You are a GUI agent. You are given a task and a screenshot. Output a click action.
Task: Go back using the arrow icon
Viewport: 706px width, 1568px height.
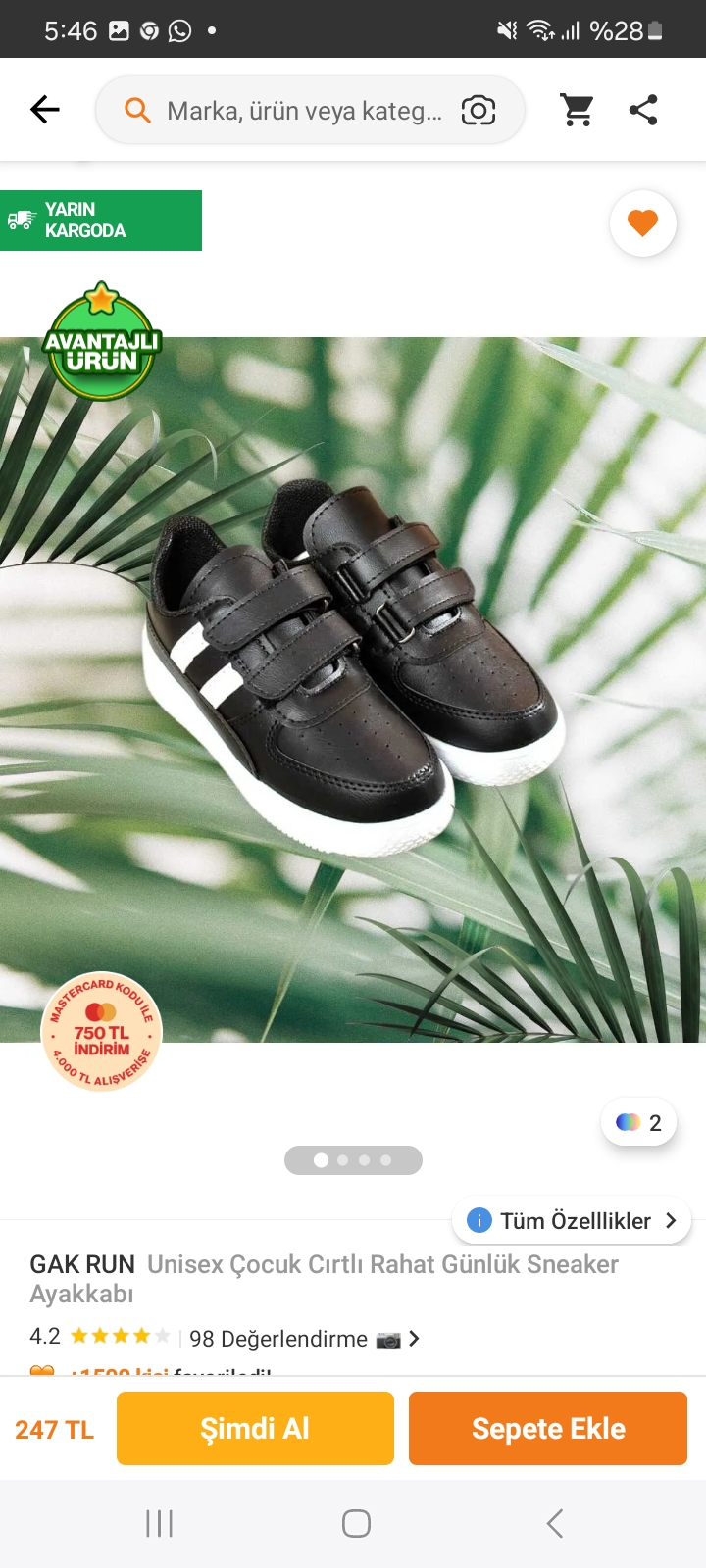point(45,110)
